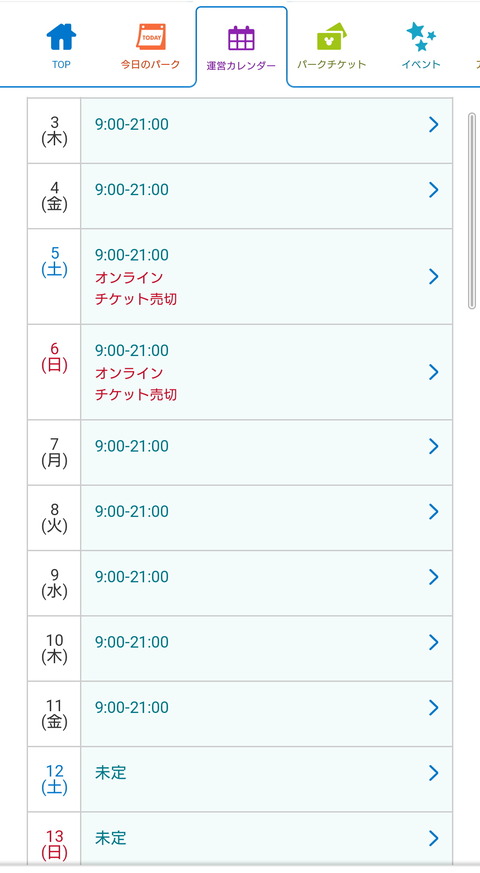The image size is (480, 873).
Task: Go to the TOP tab
Action: [61, 47]
